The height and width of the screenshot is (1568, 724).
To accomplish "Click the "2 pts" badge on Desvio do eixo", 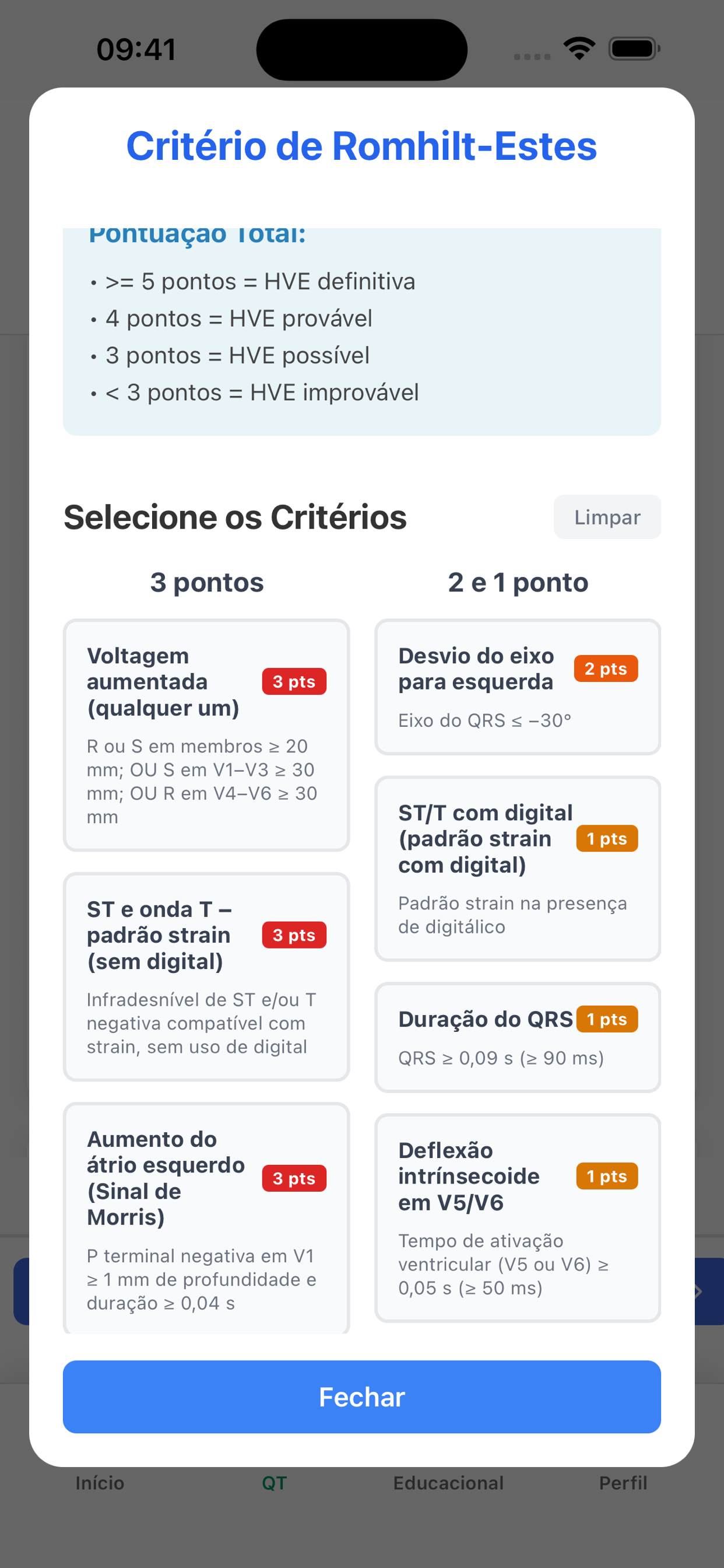I will 605,668.
